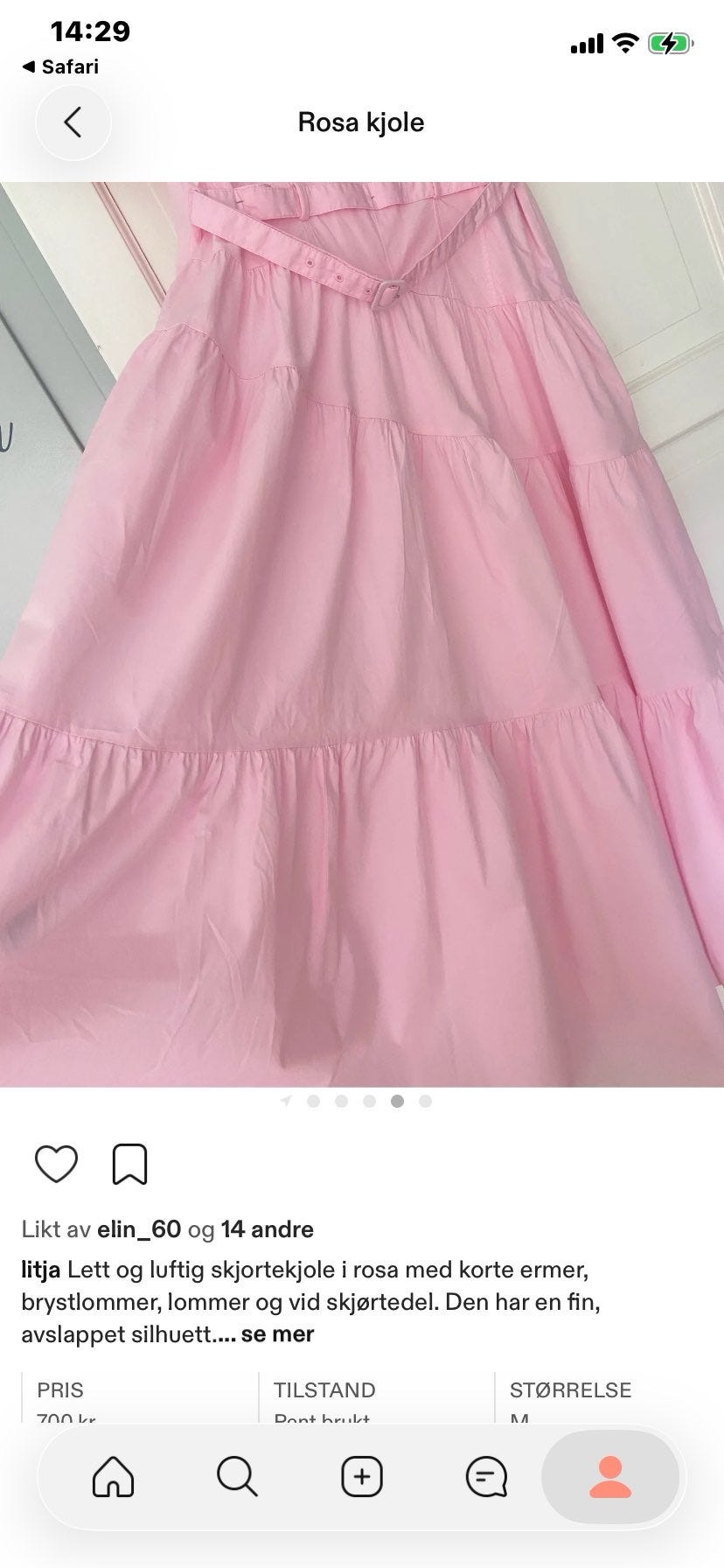Viewport: 724px width, 1568px height.
Task: Bookmark the Rosa kjole listing
Action: point(129,1164)
